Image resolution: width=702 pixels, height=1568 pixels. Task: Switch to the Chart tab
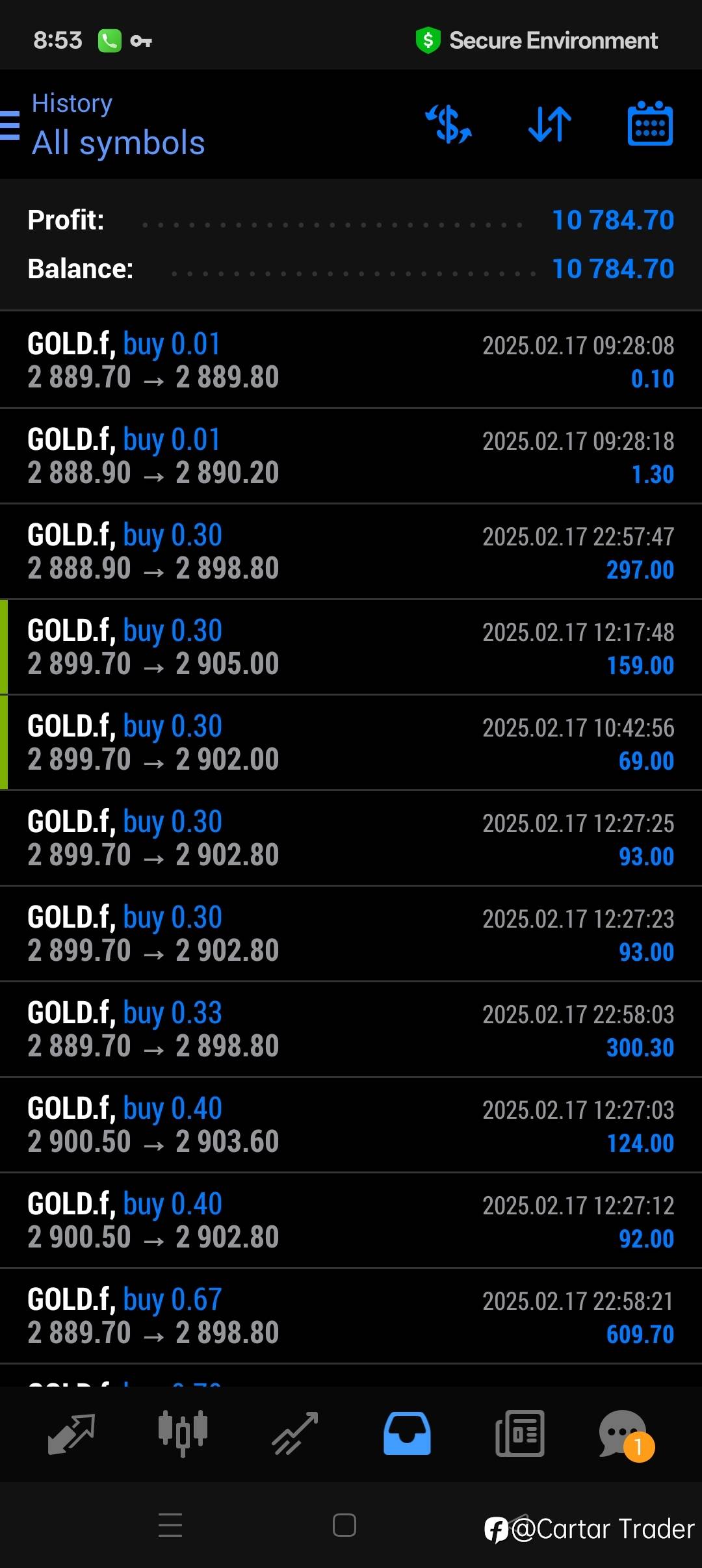(183, 1433)
